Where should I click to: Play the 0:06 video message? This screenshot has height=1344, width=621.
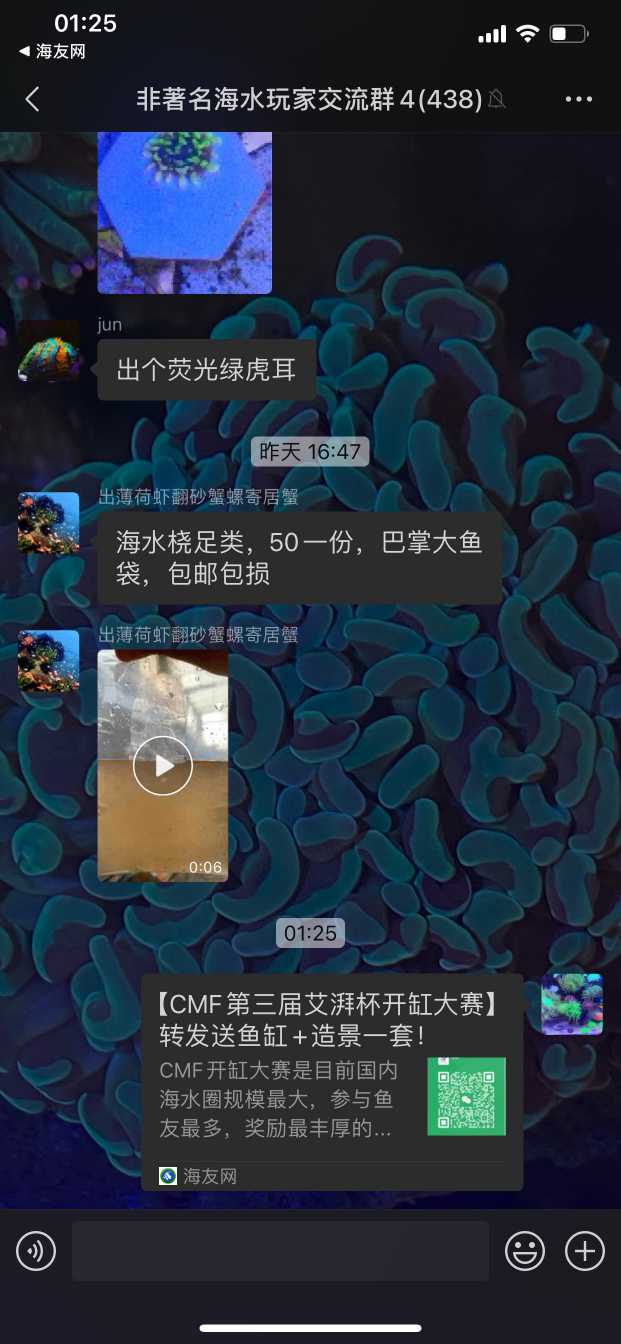(x=162, y=766)
